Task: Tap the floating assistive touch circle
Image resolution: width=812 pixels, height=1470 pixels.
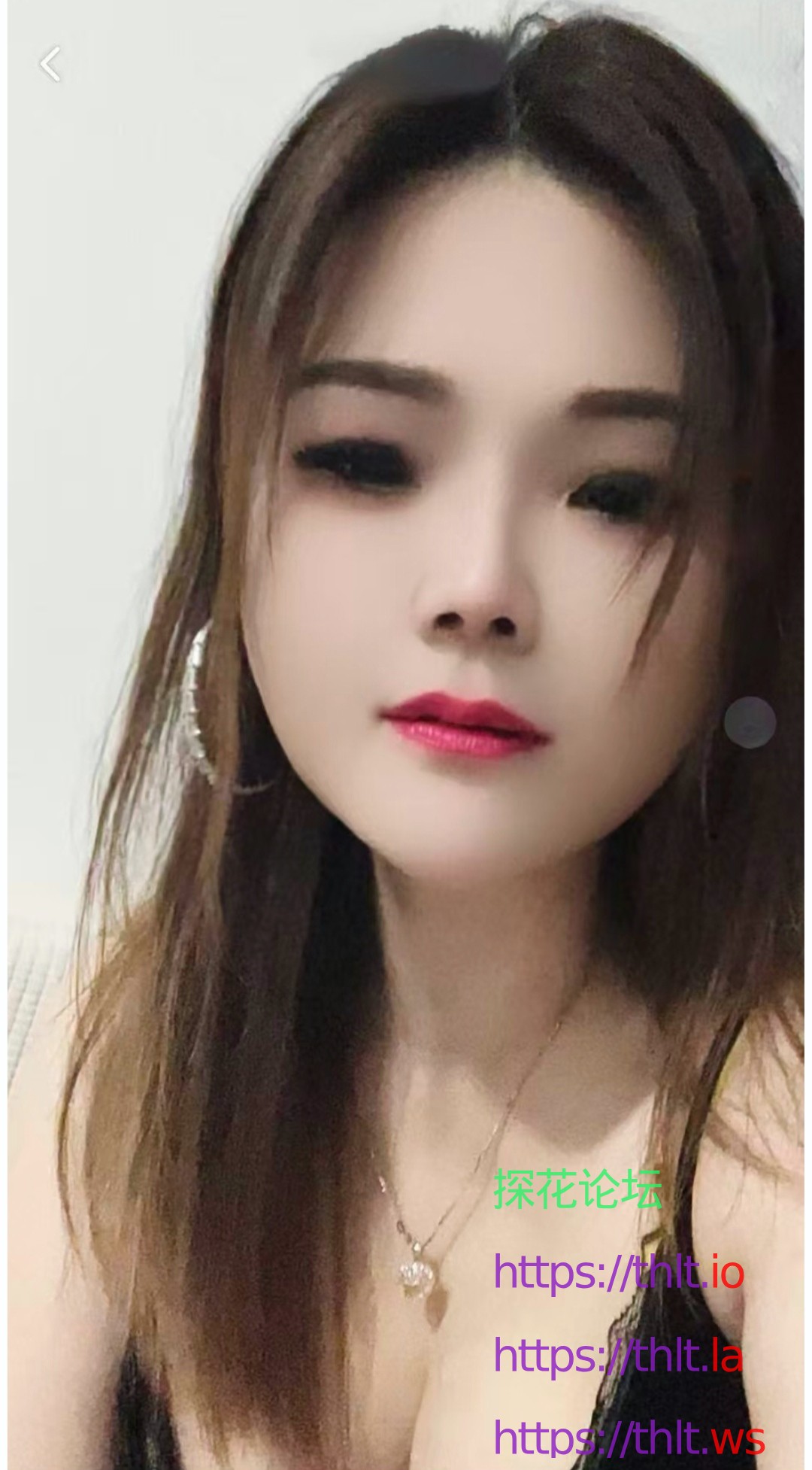Action: [750, 722]
